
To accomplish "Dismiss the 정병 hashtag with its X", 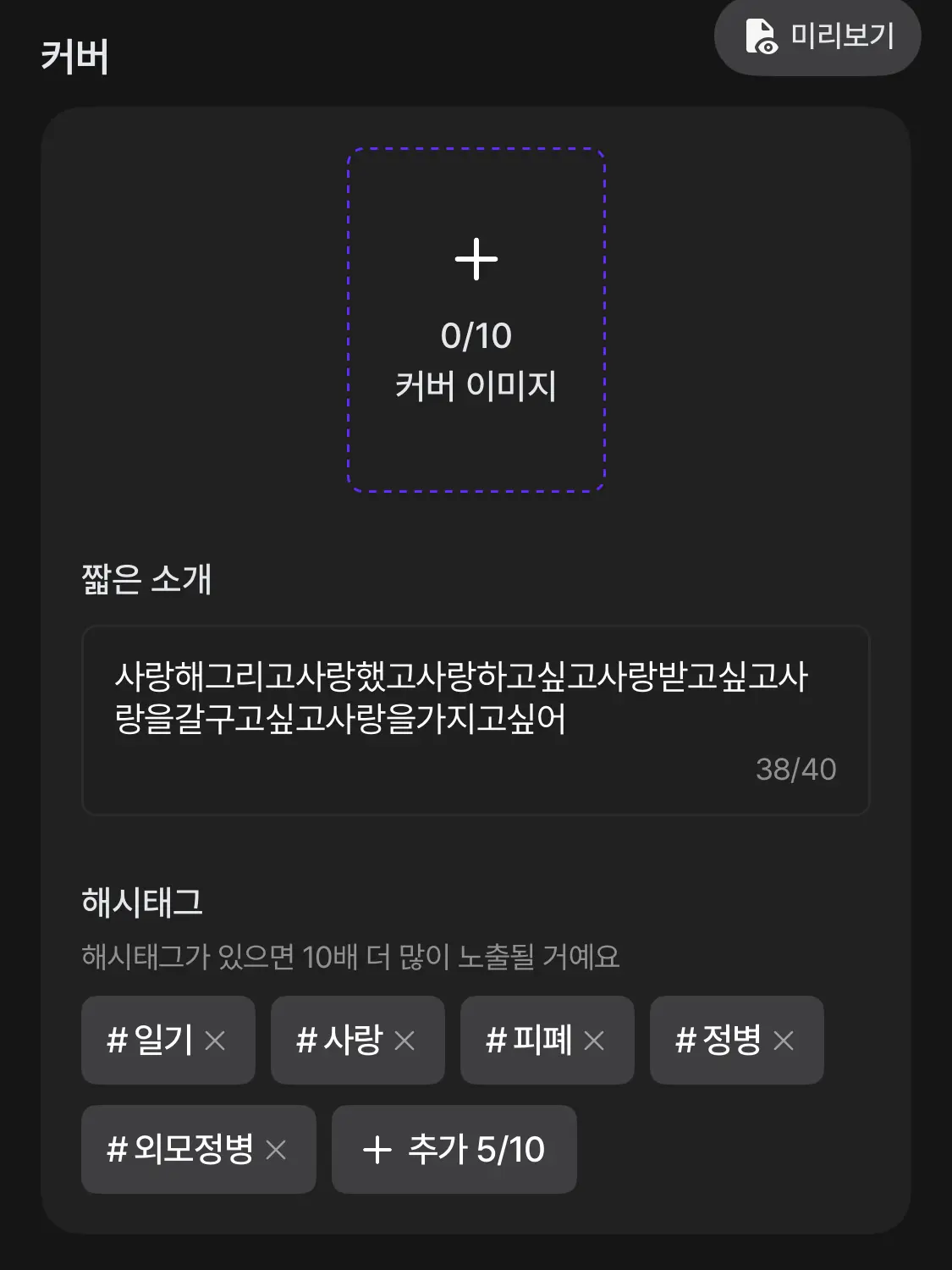I will [785, 1040].
